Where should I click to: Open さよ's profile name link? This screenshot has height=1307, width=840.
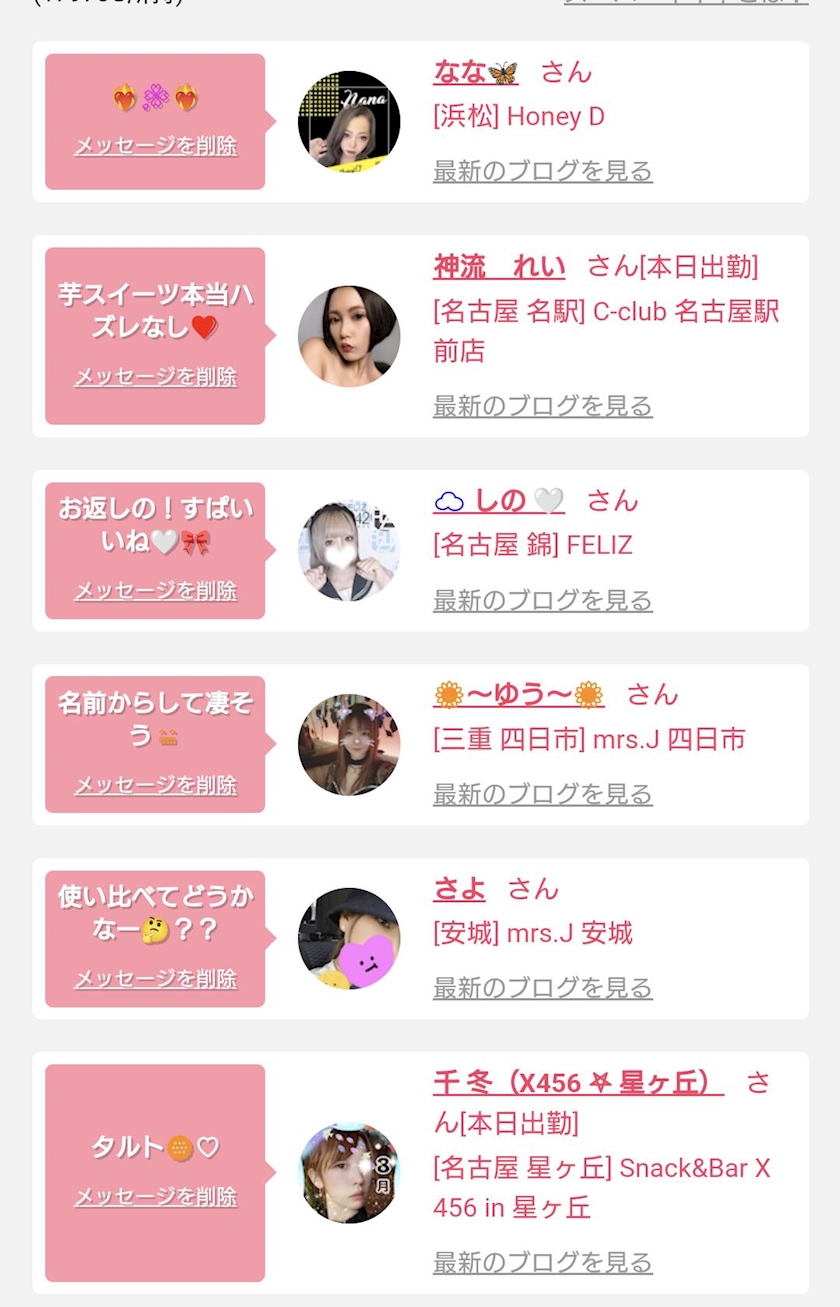(459, 889)
